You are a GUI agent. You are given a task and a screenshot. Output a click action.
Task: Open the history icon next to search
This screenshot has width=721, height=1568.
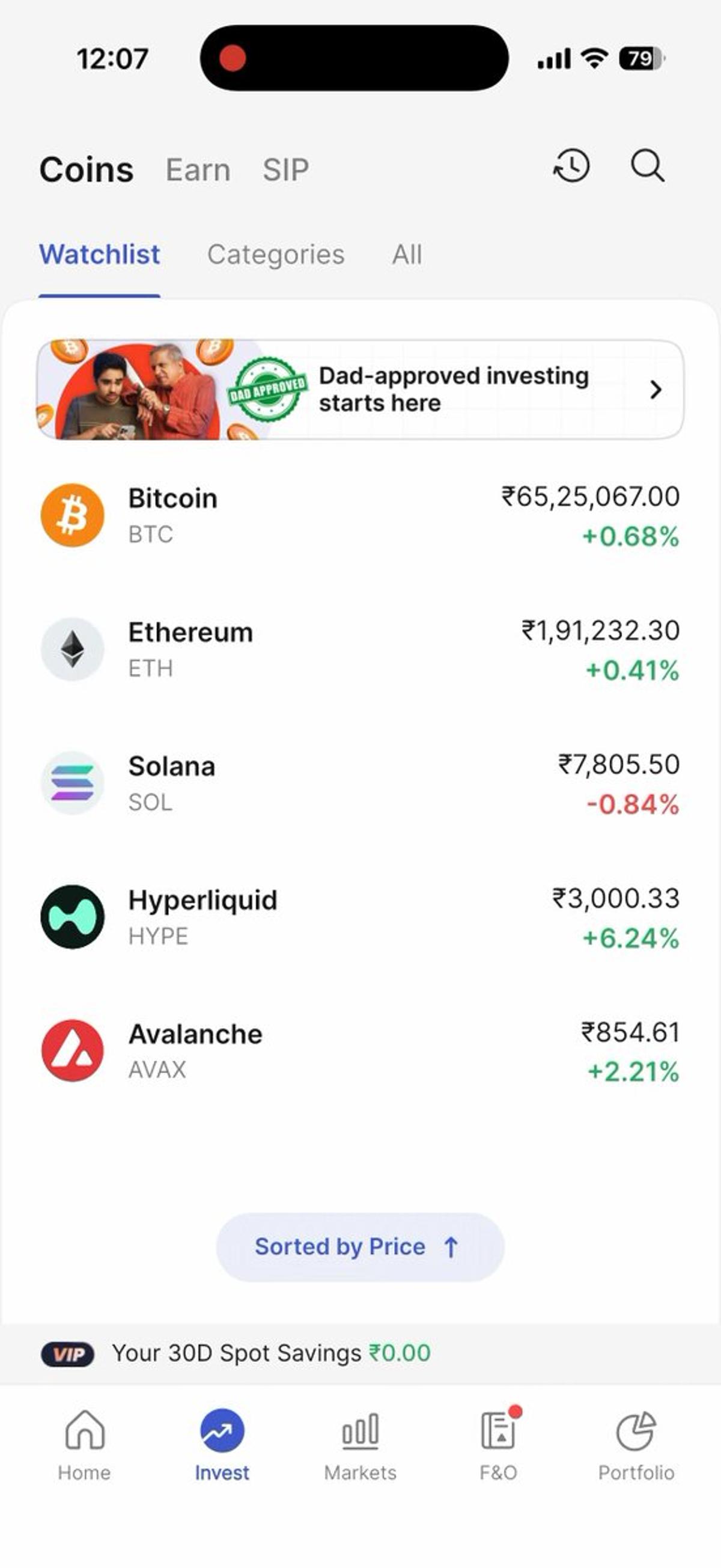[571, 167]
